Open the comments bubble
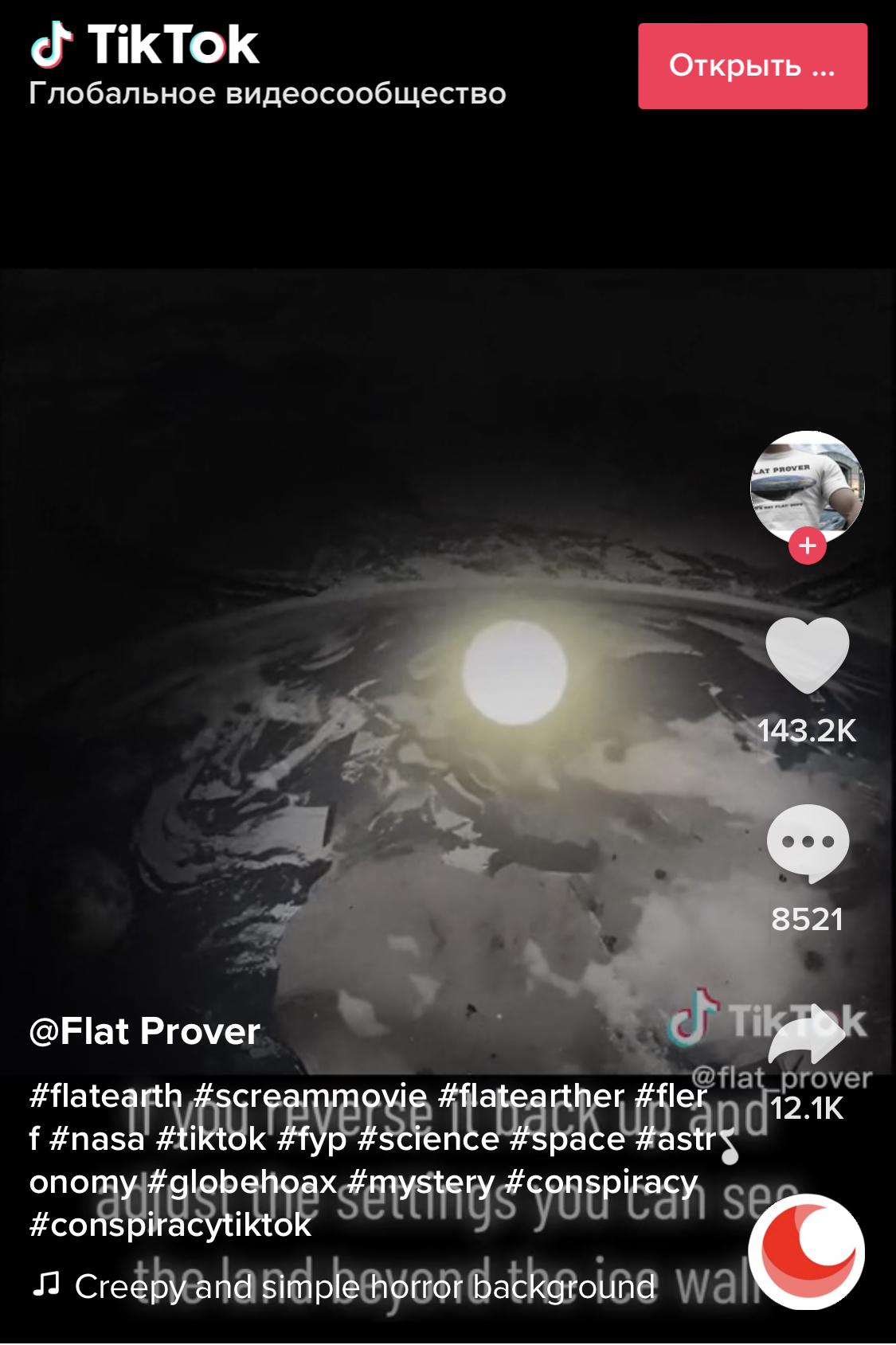The height and width of the screenshot is (1345, 896). 807,844
